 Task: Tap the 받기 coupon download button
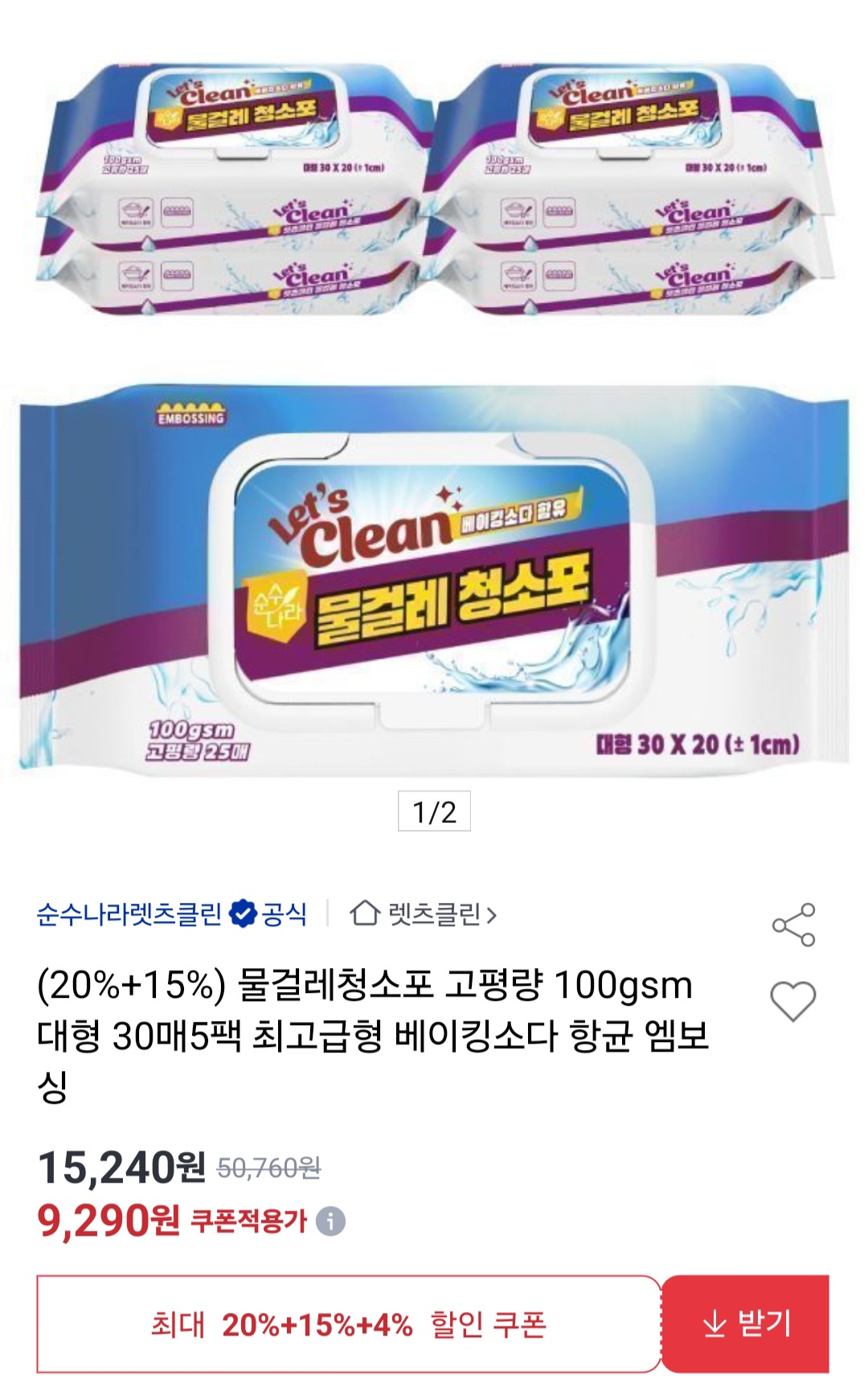pyautogui.click(x=746, y=1323)
